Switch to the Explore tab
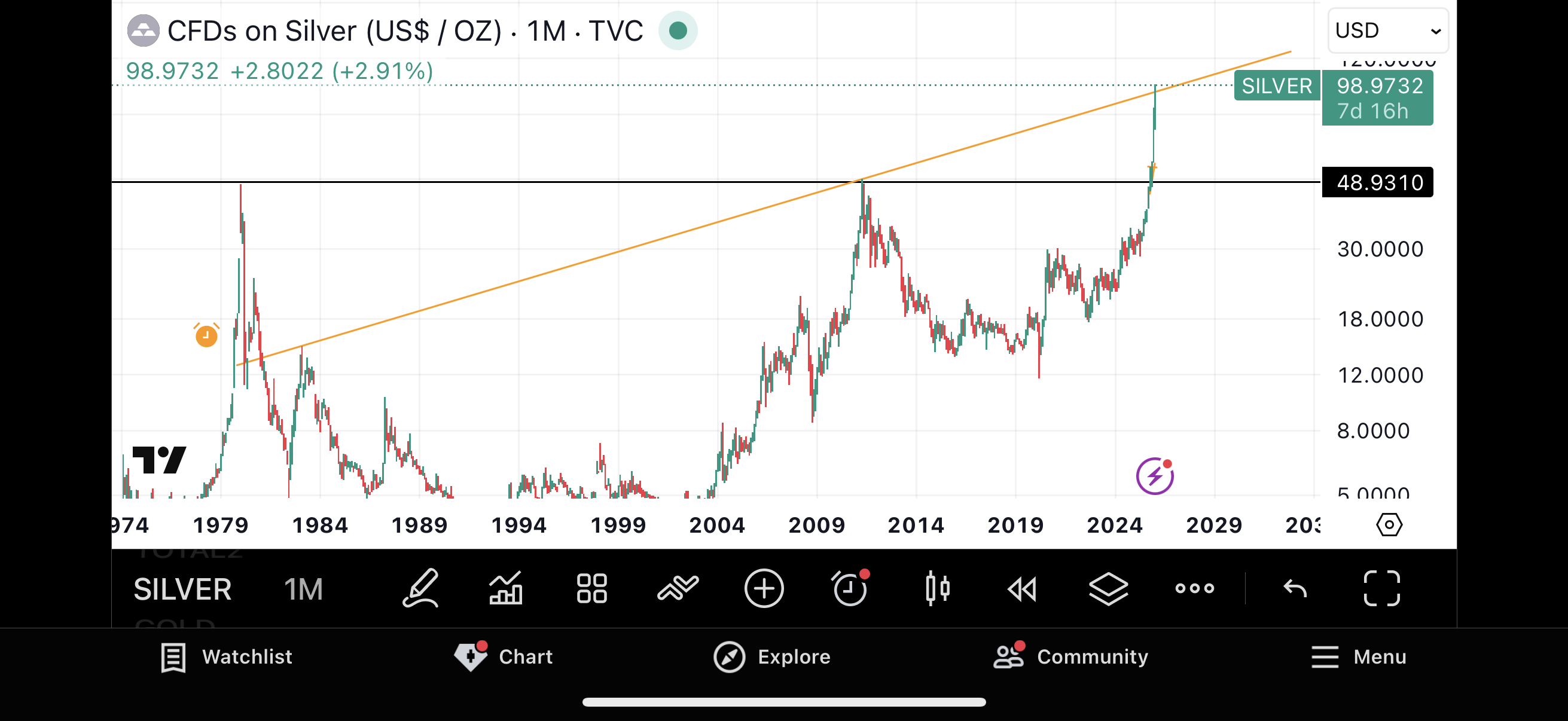 click(x=772, y=656)
